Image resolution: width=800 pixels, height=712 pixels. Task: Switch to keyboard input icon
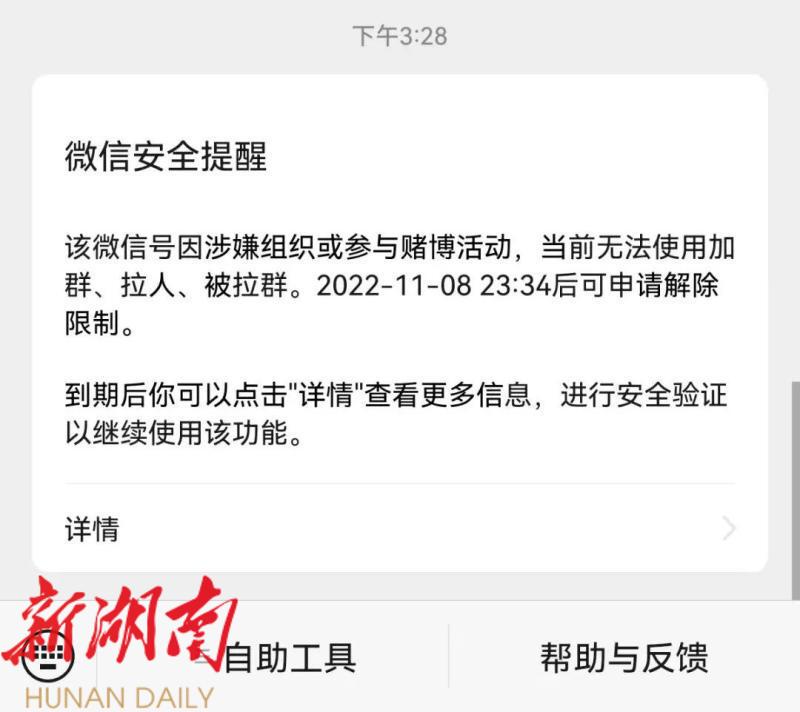(48, 657)
